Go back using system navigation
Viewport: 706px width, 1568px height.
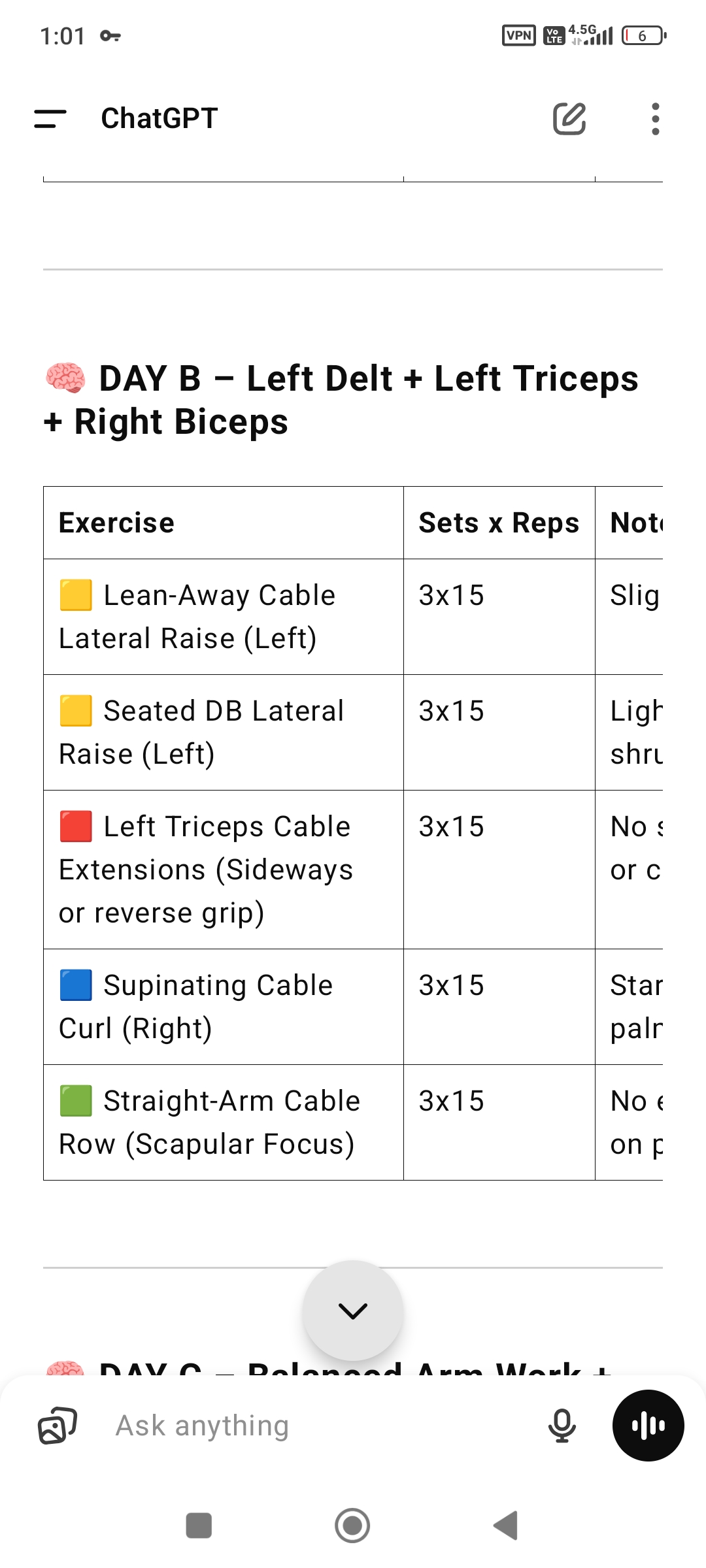coord(506,1526)
